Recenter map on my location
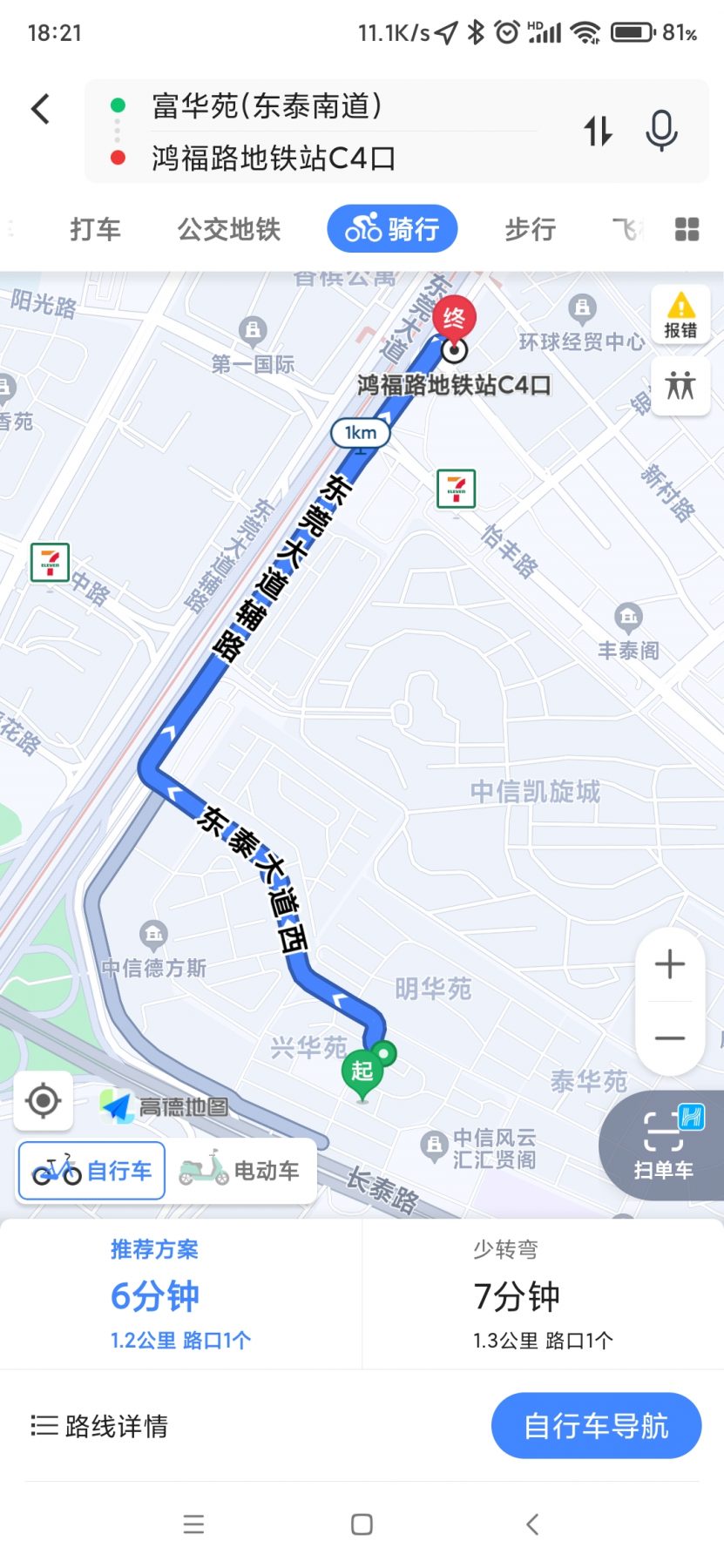The width and height of the screenshot is (724, 1568). [43, 1101]
